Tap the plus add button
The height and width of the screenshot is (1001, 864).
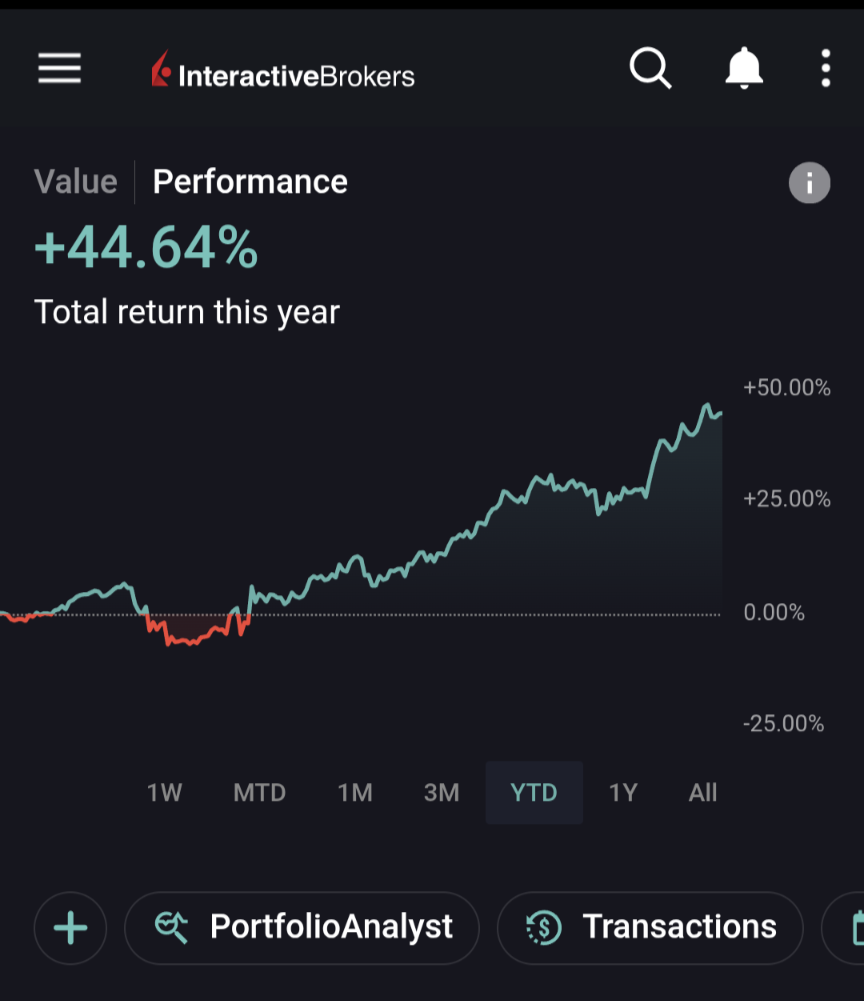point(70,928)
